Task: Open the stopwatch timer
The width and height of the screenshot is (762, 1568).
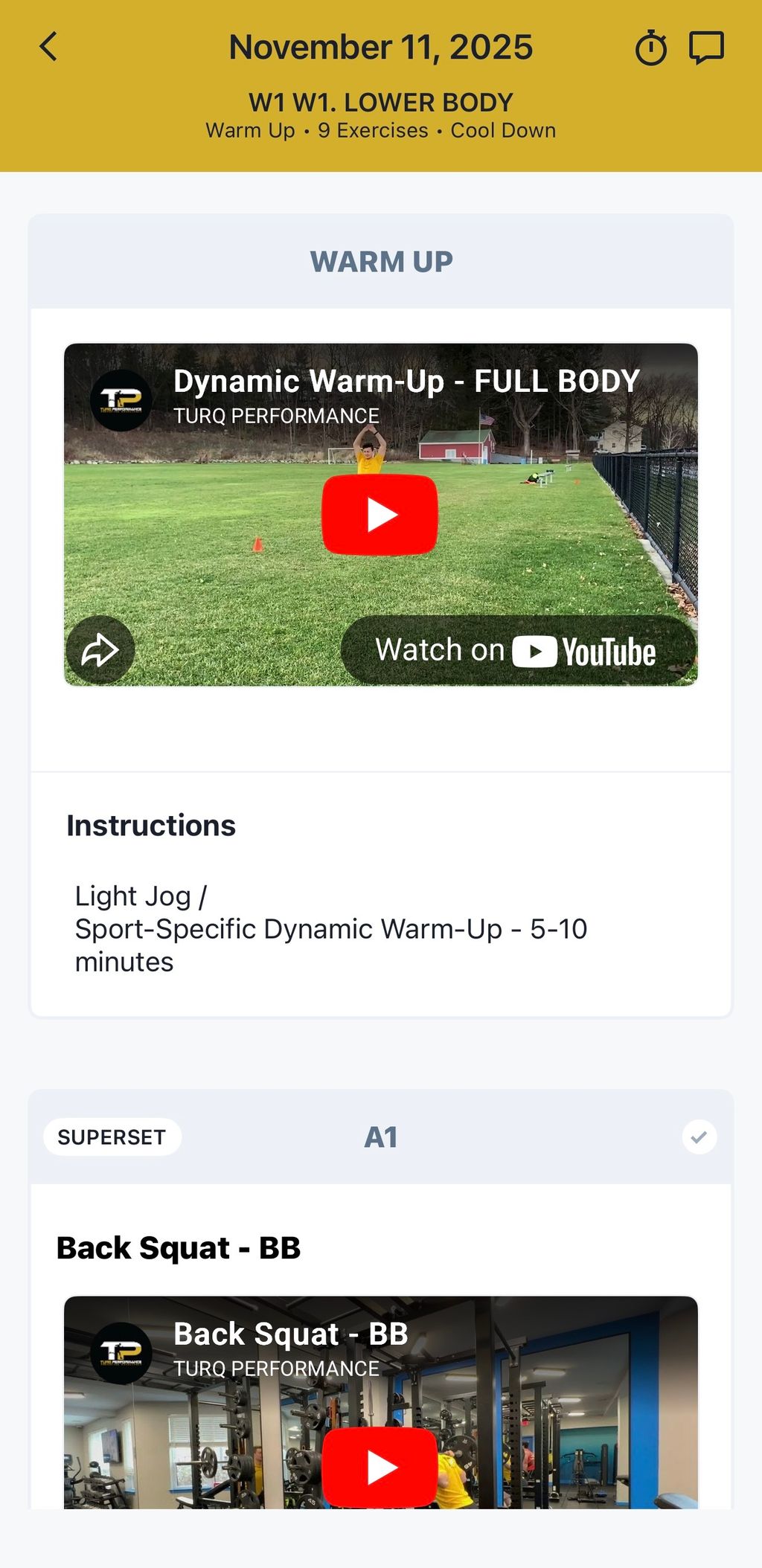Action: [x=650, y=48]
